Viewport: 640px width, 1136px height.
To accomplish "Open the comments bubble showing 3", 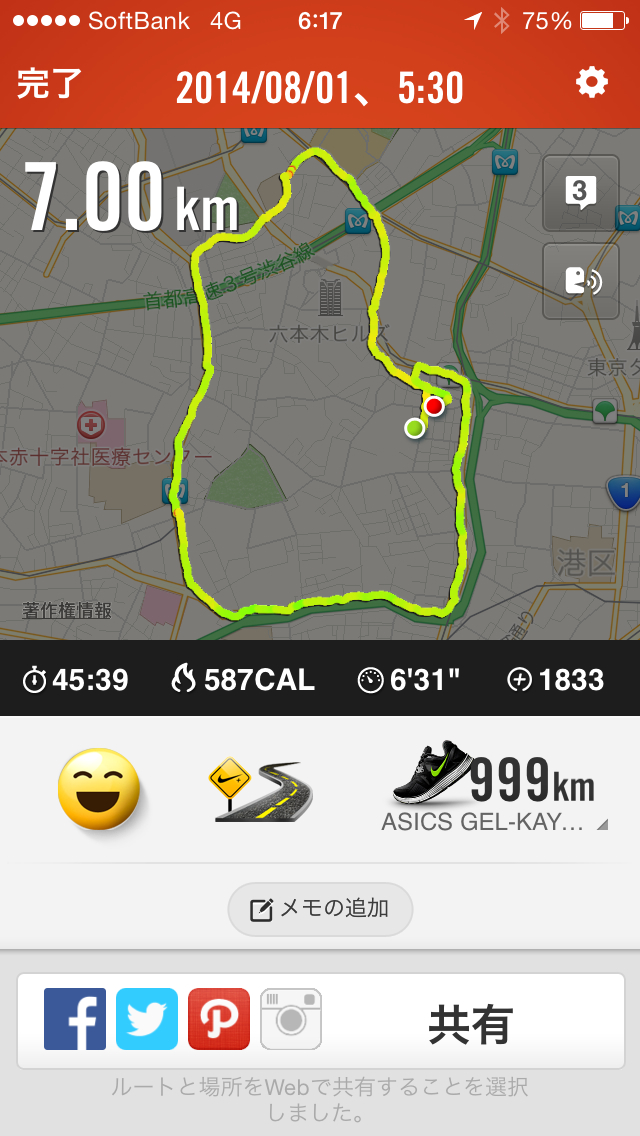I will tap(580, 193).
